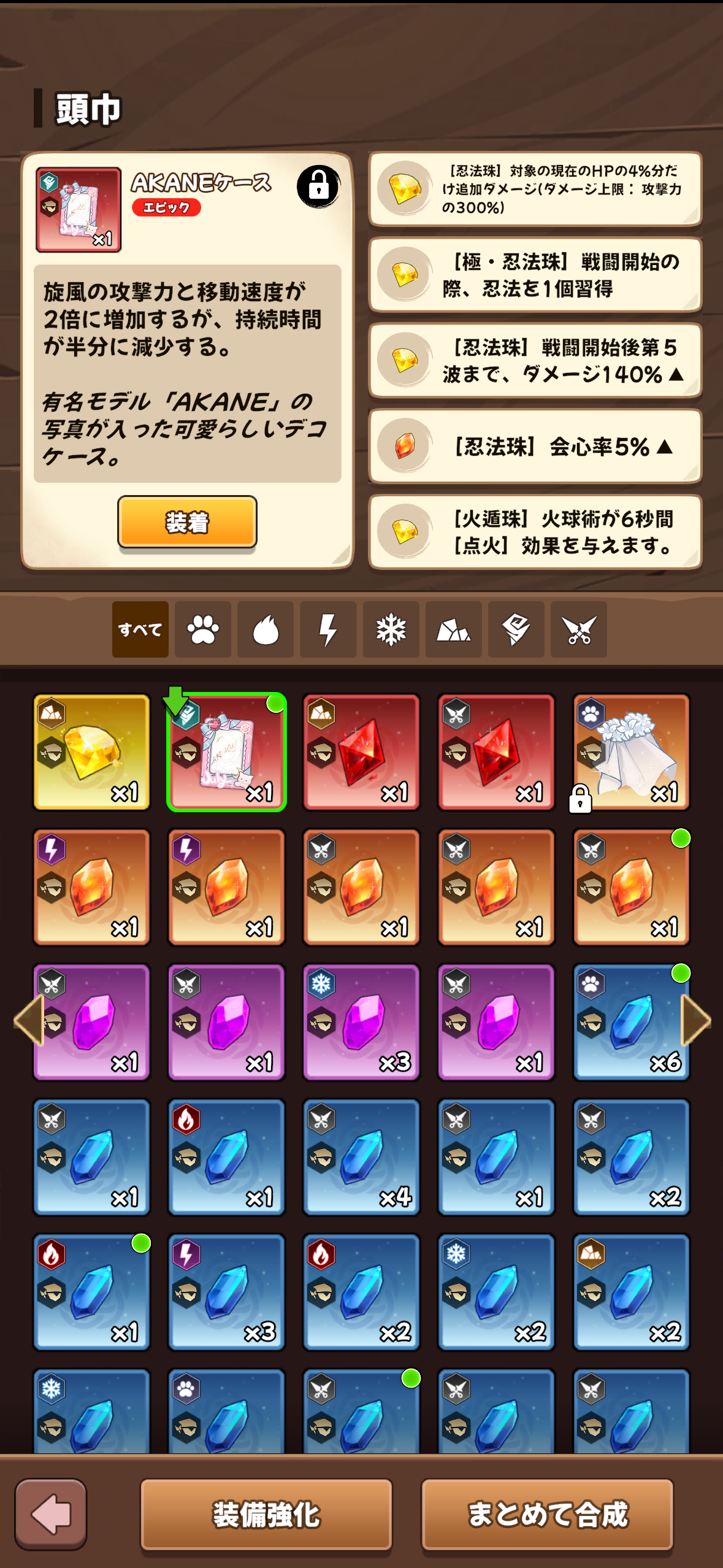Filter items by lightning type
The height and width of the screenshot is (1568, 723).
(328, 629)
